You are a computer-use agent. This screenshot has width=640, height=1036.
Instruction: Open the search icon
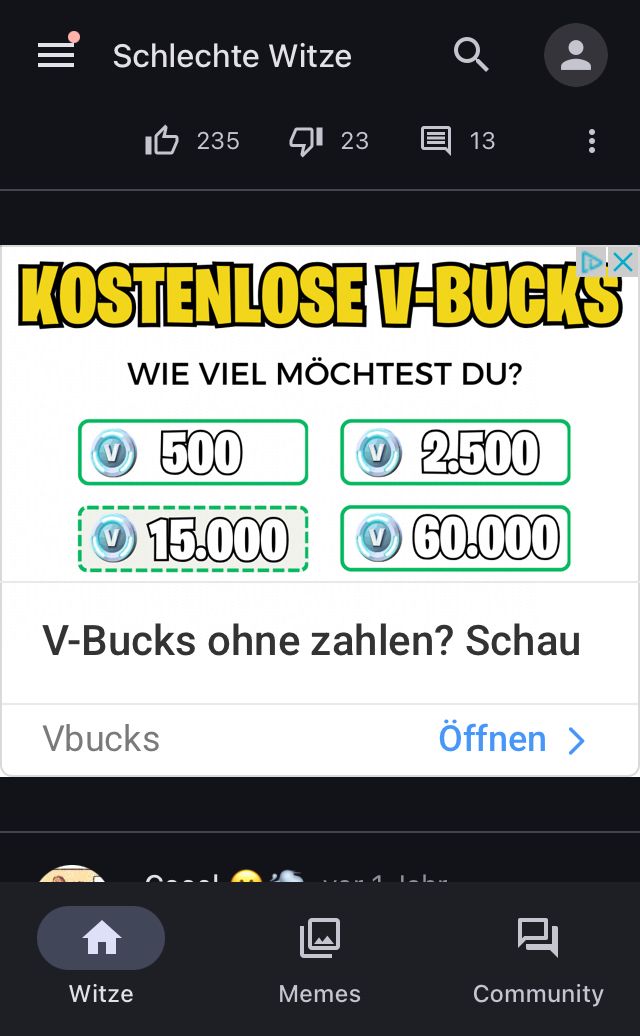tap(471, 55)
